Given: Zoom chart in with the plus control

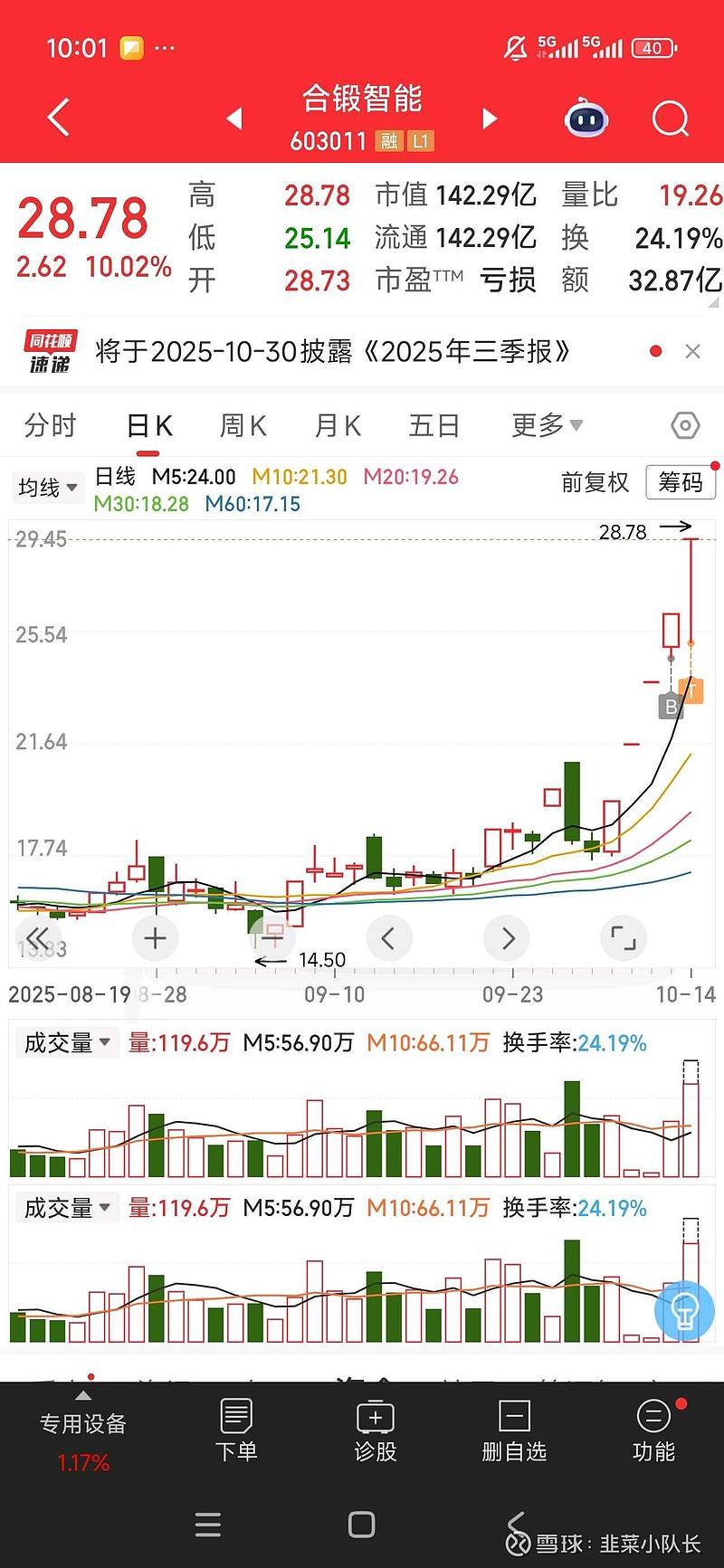Looking at the screenshot, I should pyautogui.click(x=155, y=938).
